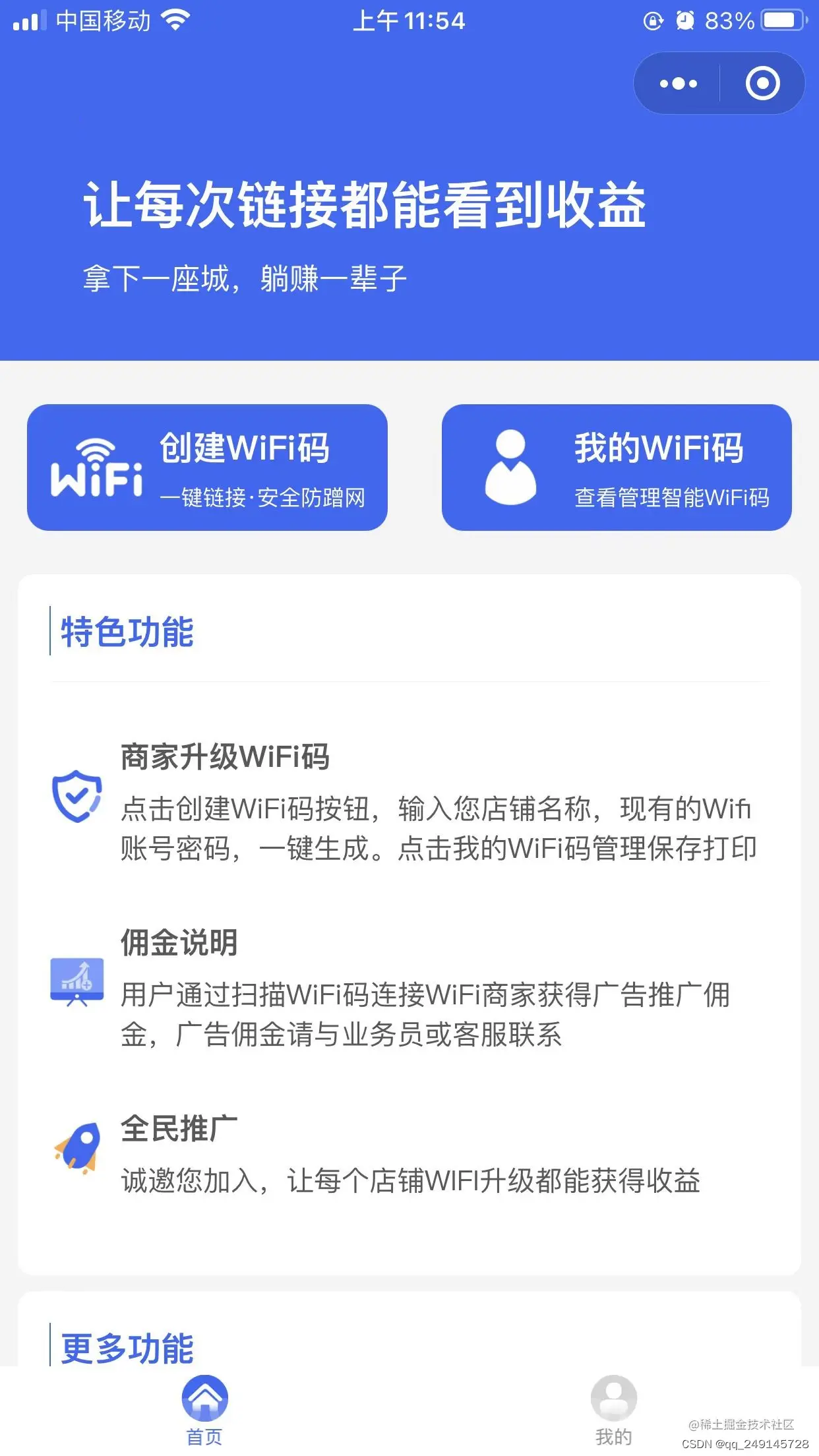Switch to the 首页 tab
This screenshot has height=1456, width=819.
[205, 1410]
